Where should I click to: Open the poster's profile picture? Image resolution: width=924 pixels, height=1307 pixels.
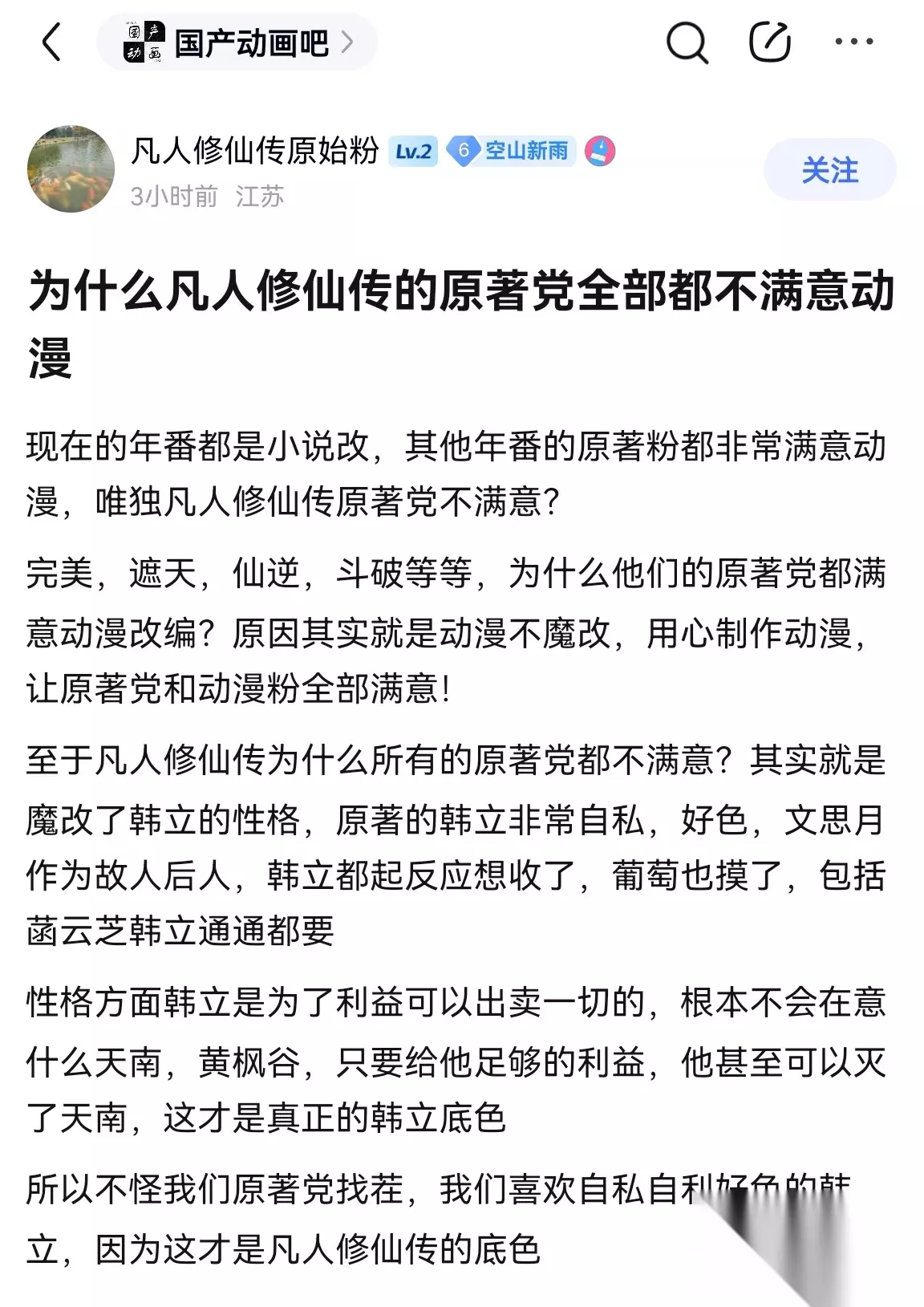pos(71,168)
